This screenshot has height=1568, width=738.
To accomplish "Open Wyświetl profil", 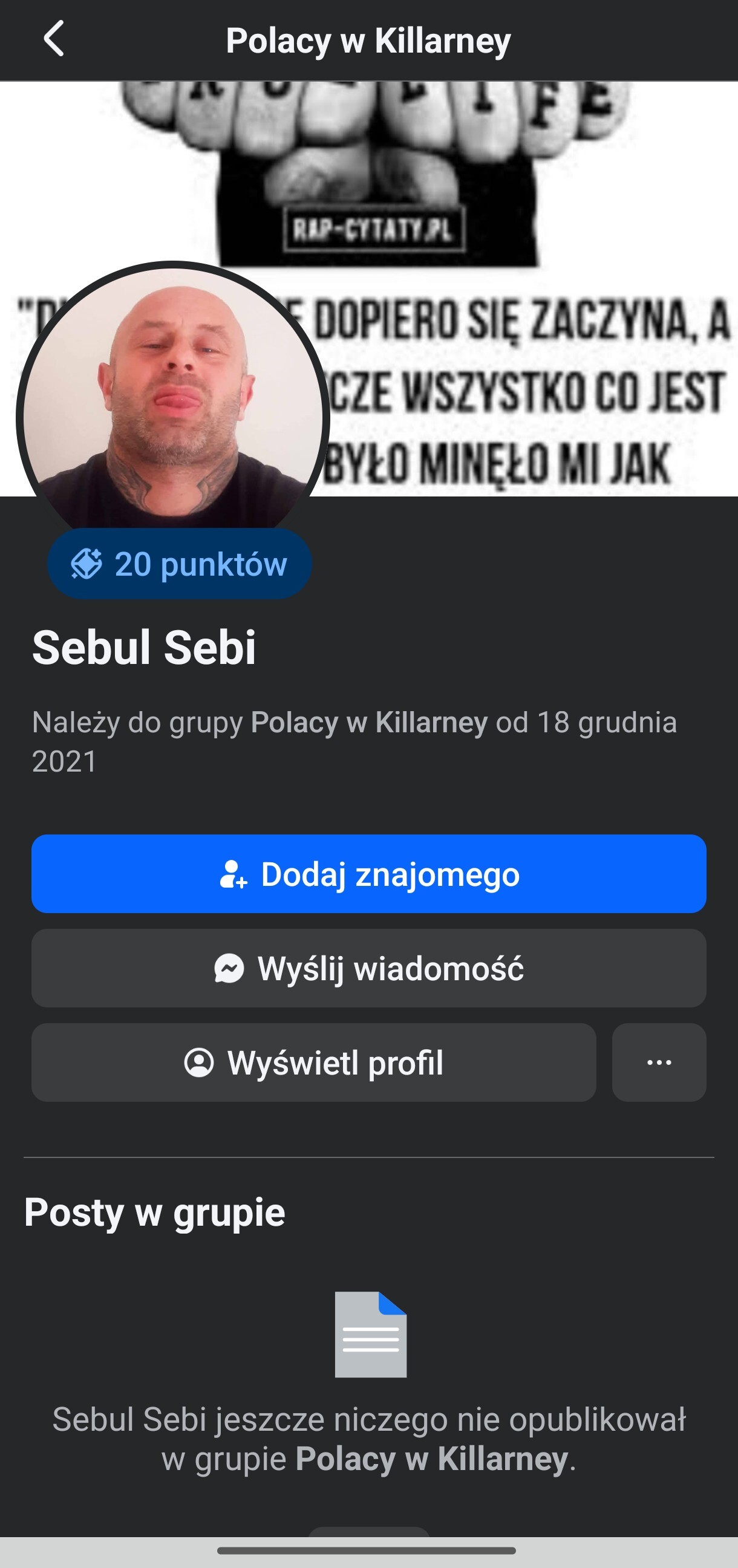I will click(x=313, y=1062).
